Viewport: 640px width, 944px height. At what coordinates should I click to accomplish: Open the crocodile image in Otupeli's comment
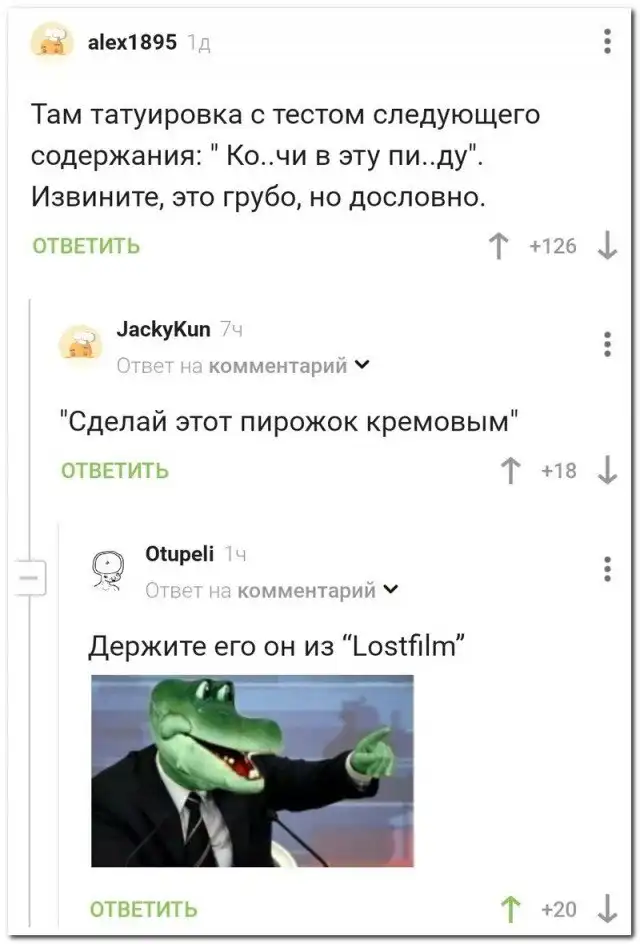point(252,770)
